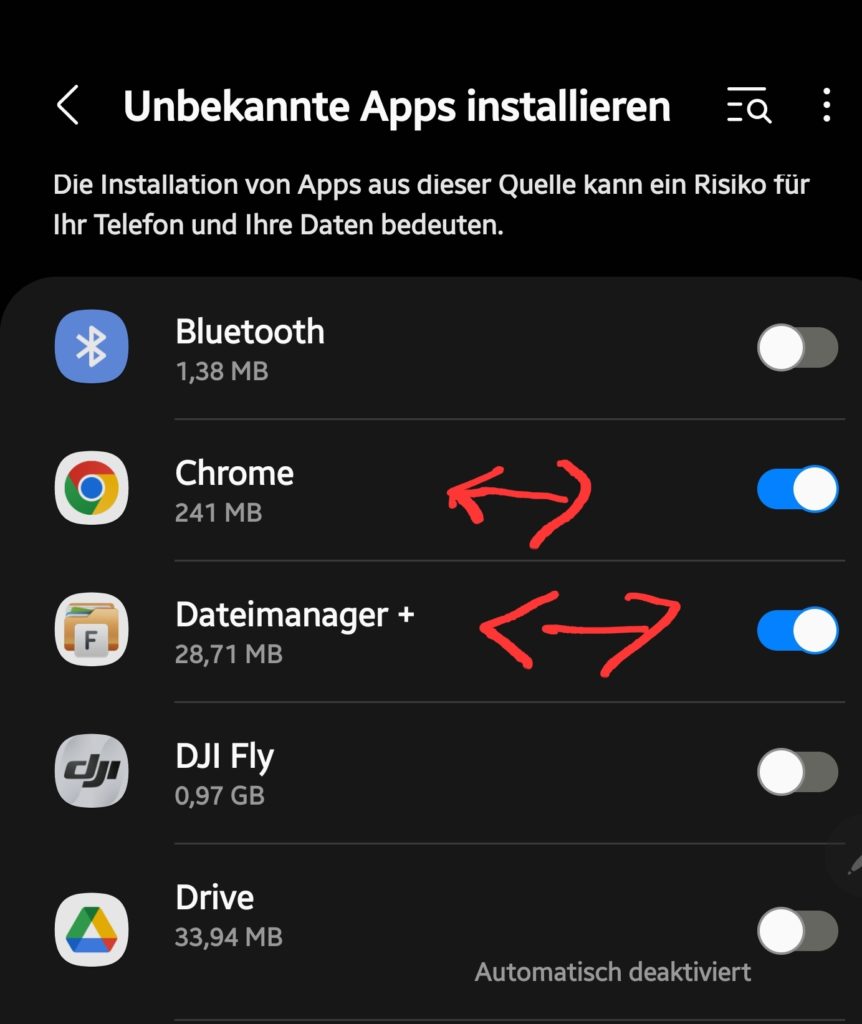The height and width of the screenshot is (1024, 862).
Task: Select the Chrome list entry
Action: click(300, 488)
